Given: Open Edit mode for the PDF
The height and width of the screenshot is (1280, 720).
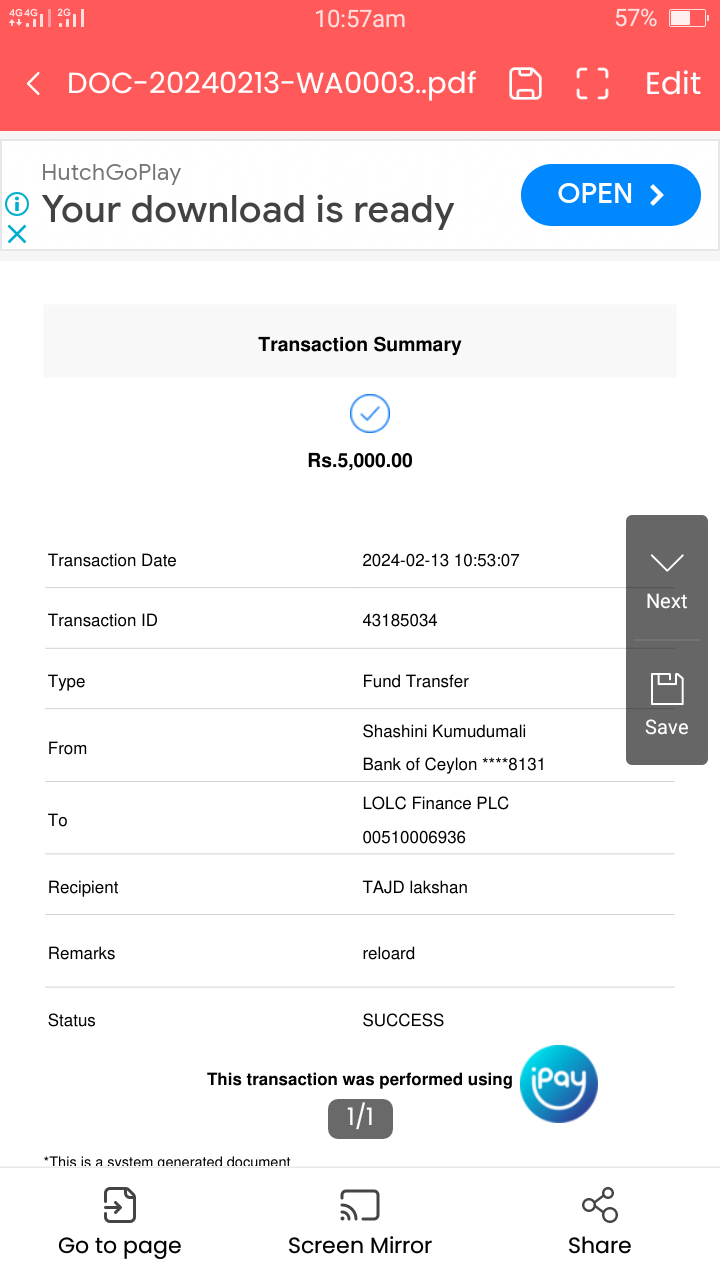Looking at the screenshot, I should coord(673,84).
